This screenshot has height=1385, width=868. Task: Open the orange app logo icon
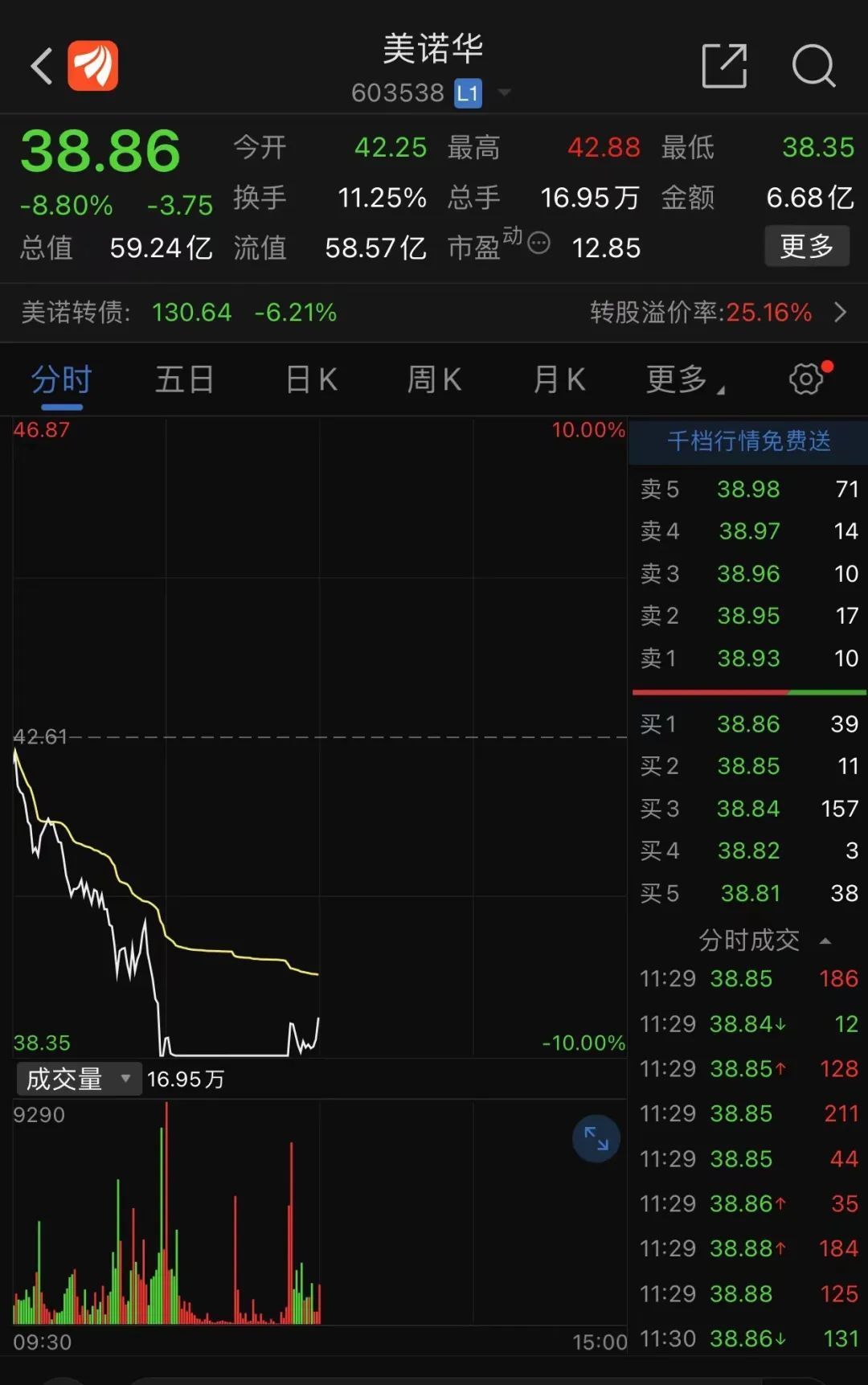point(93,66)
